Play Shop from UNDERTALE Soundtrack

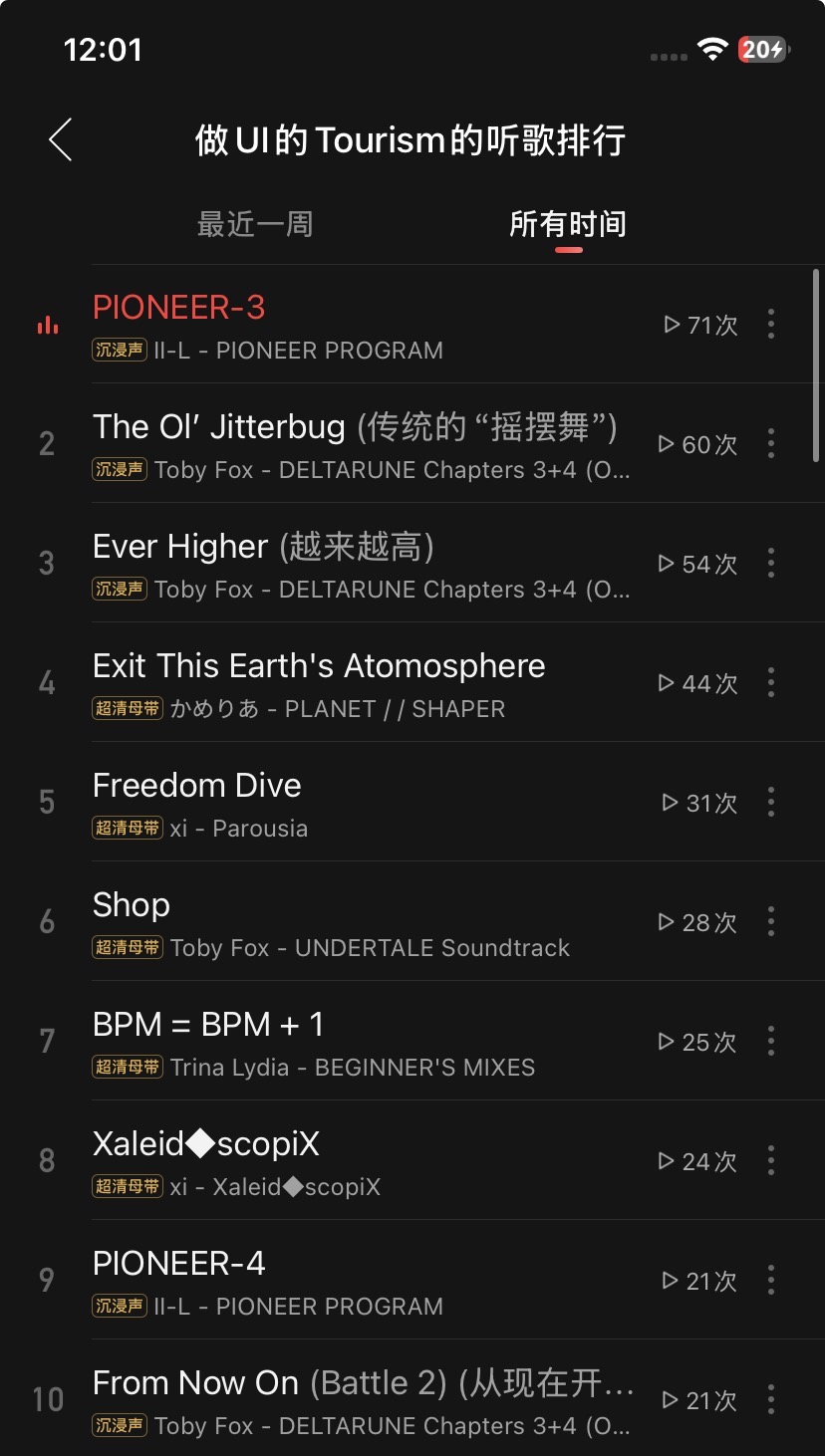(x=359, y=922)
